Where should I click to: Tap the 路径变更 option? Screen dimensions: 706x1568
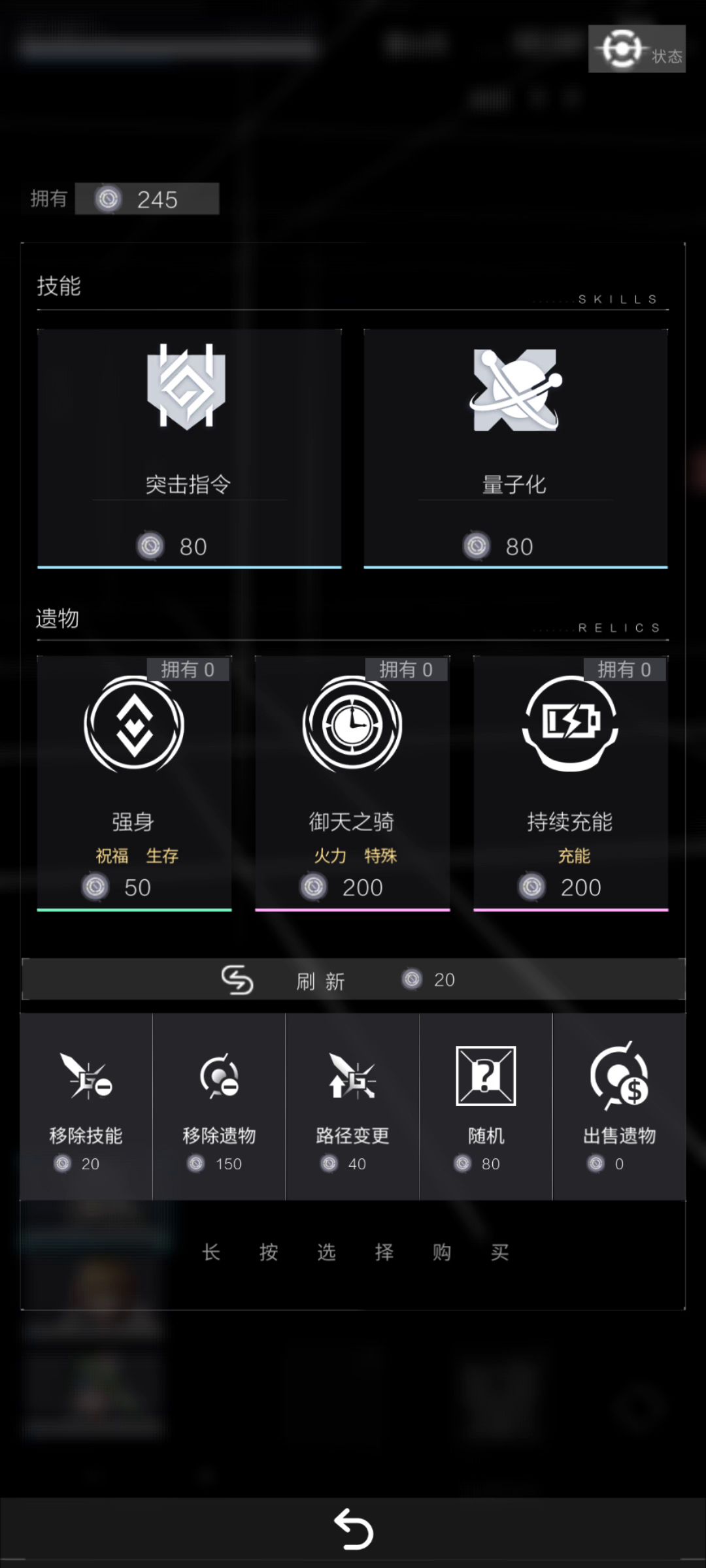352,1106
